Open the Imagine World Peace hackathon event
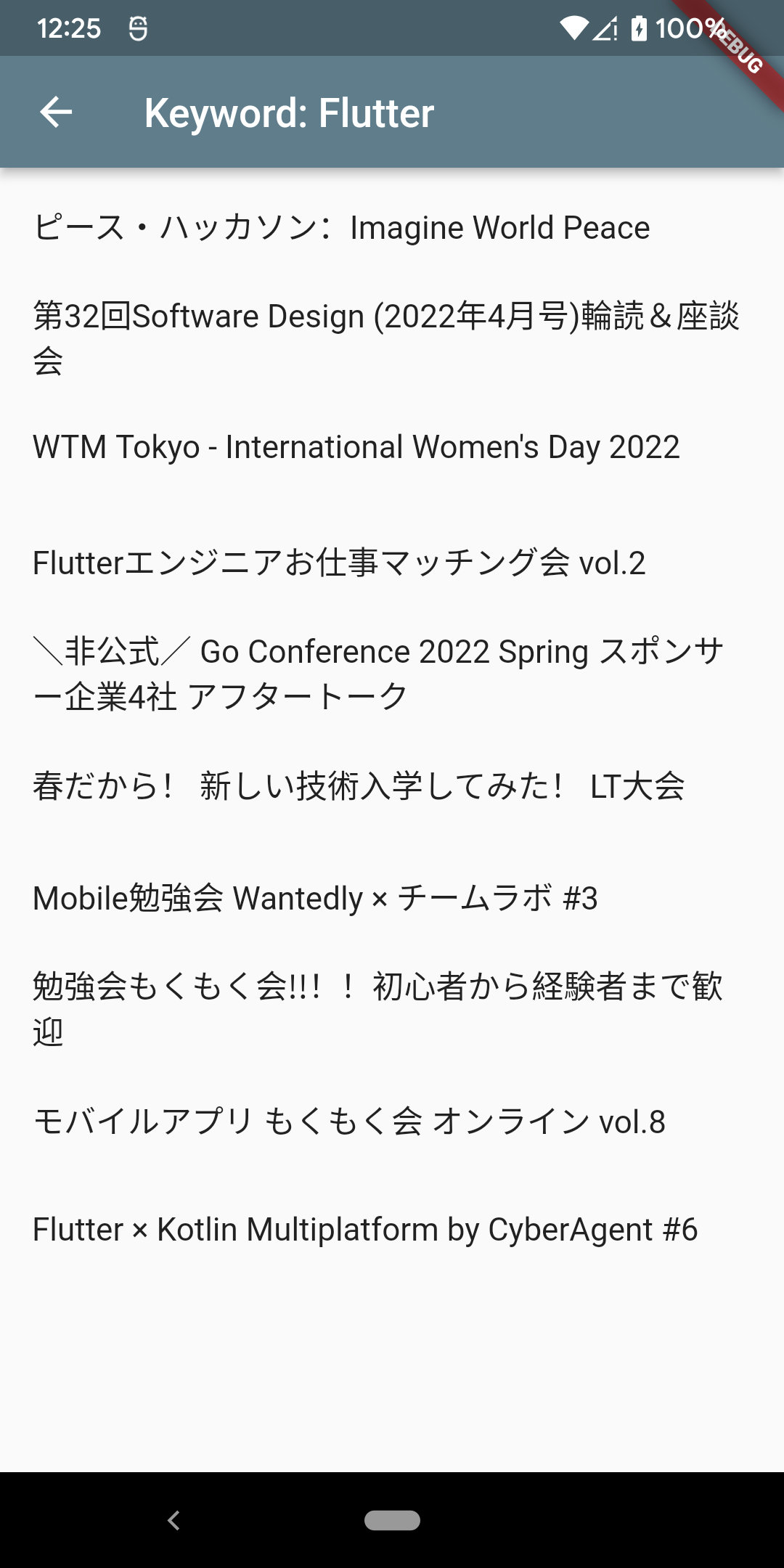 tap(392, 228)
